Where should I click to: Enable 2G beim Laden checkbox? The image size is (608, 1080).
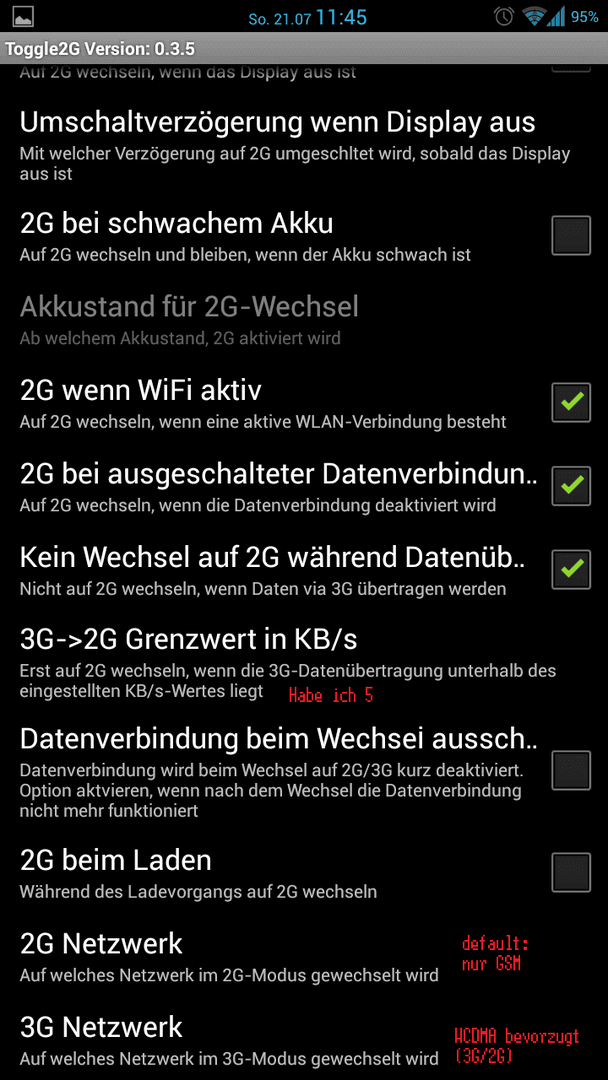(571, 873)
